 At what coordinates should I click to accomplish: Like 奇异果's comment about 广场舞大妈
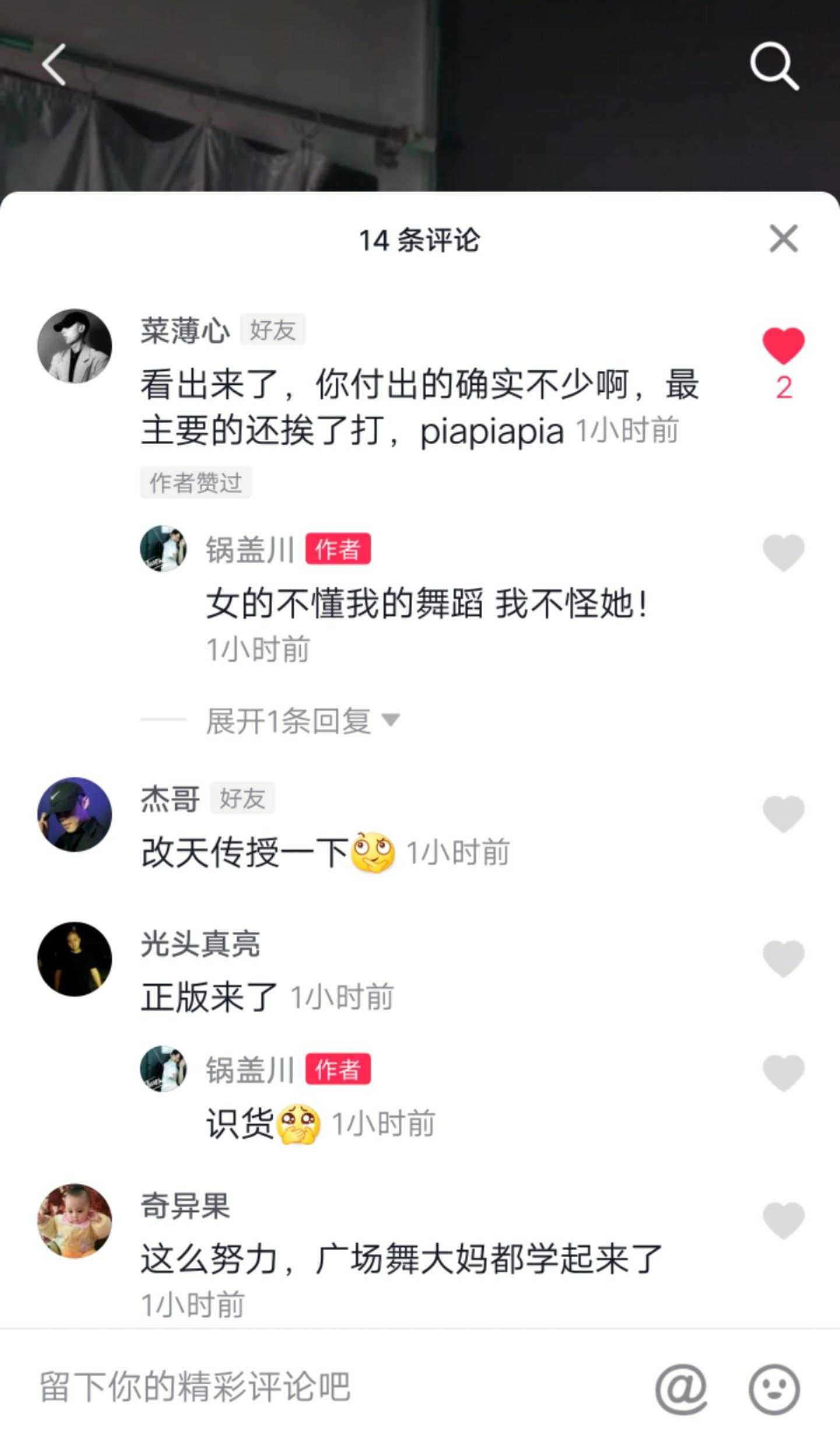click(x=783, y=1220)
